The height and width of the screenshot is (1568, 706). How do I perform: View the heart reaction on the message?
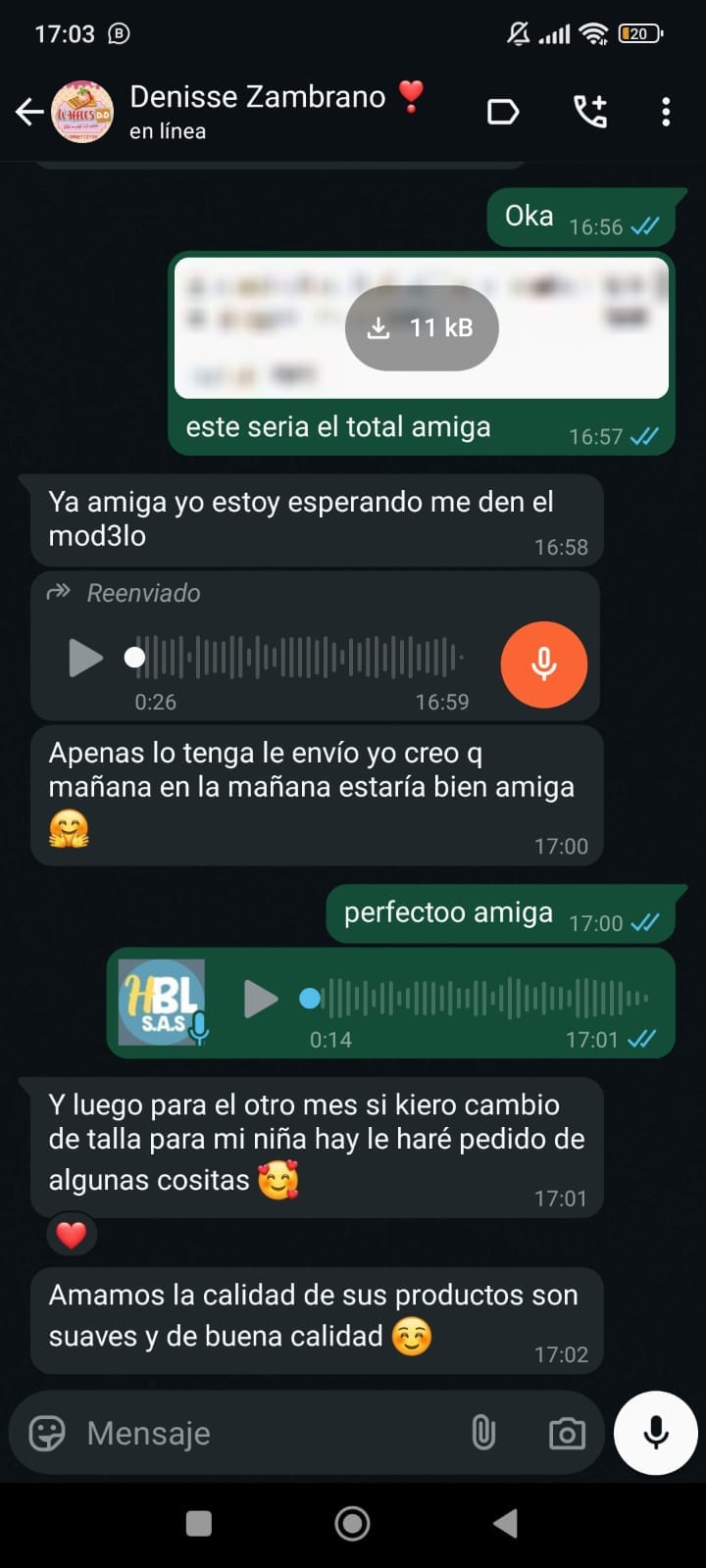[x=72, y=1235]
